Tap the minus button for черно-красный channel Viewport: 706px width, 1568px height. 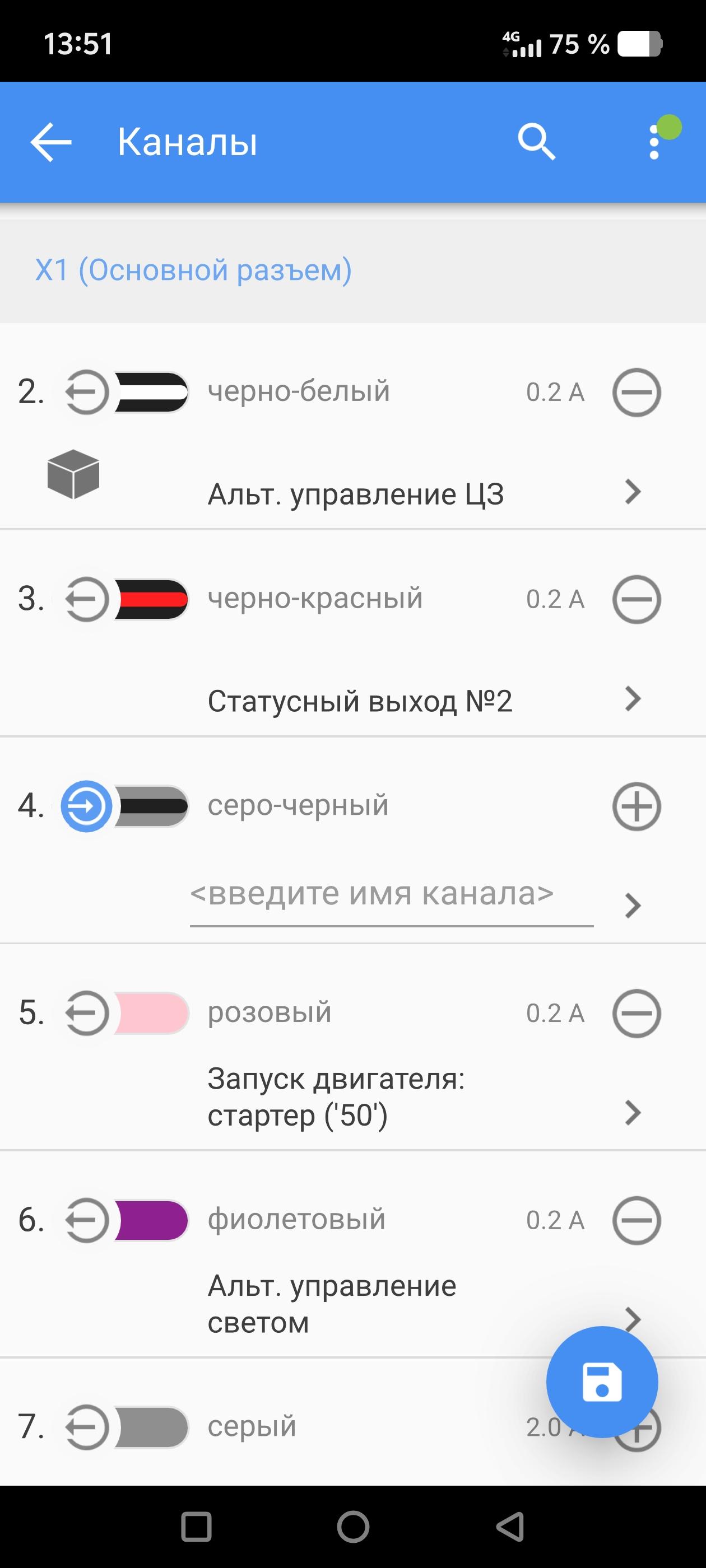[x=636, y=600]
